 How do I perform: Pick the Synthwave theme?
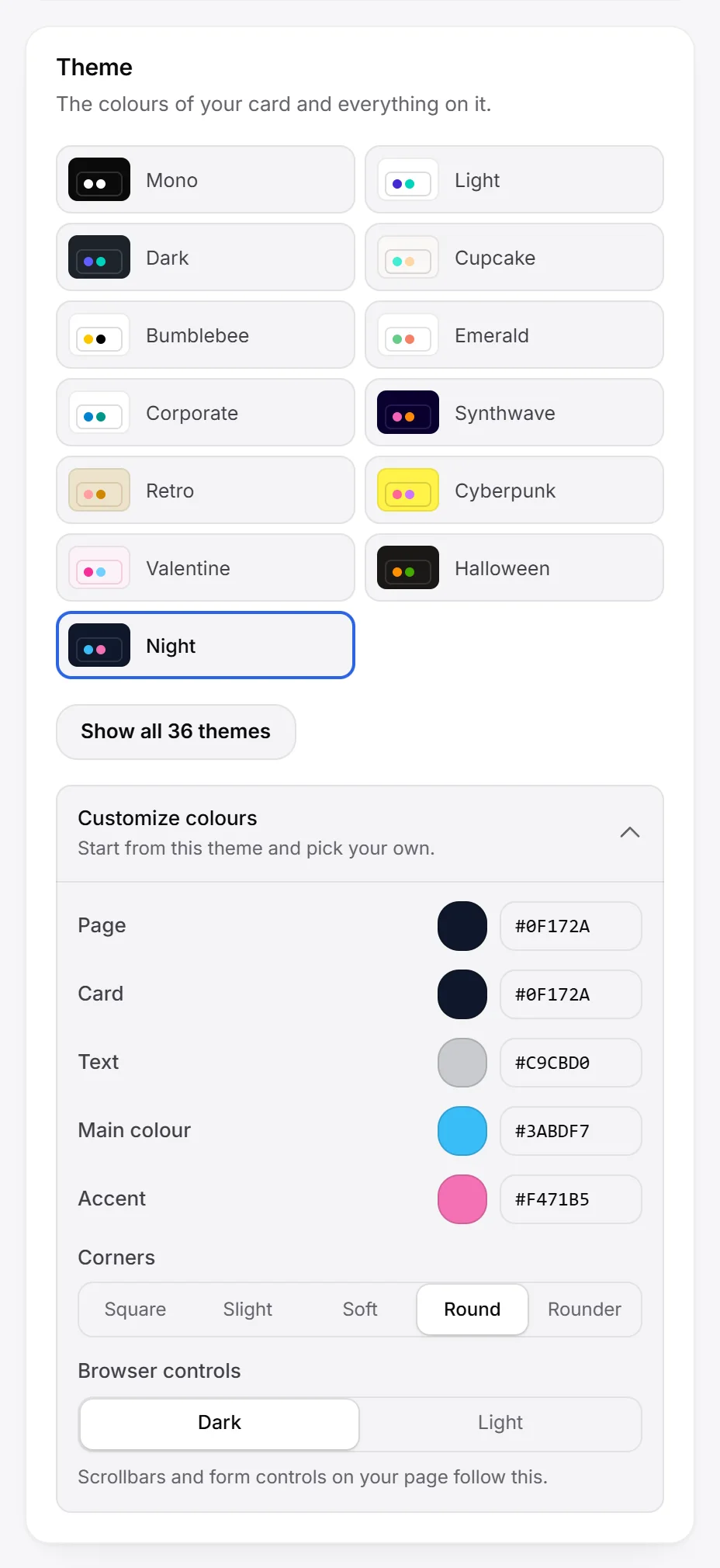coord(514,412)
